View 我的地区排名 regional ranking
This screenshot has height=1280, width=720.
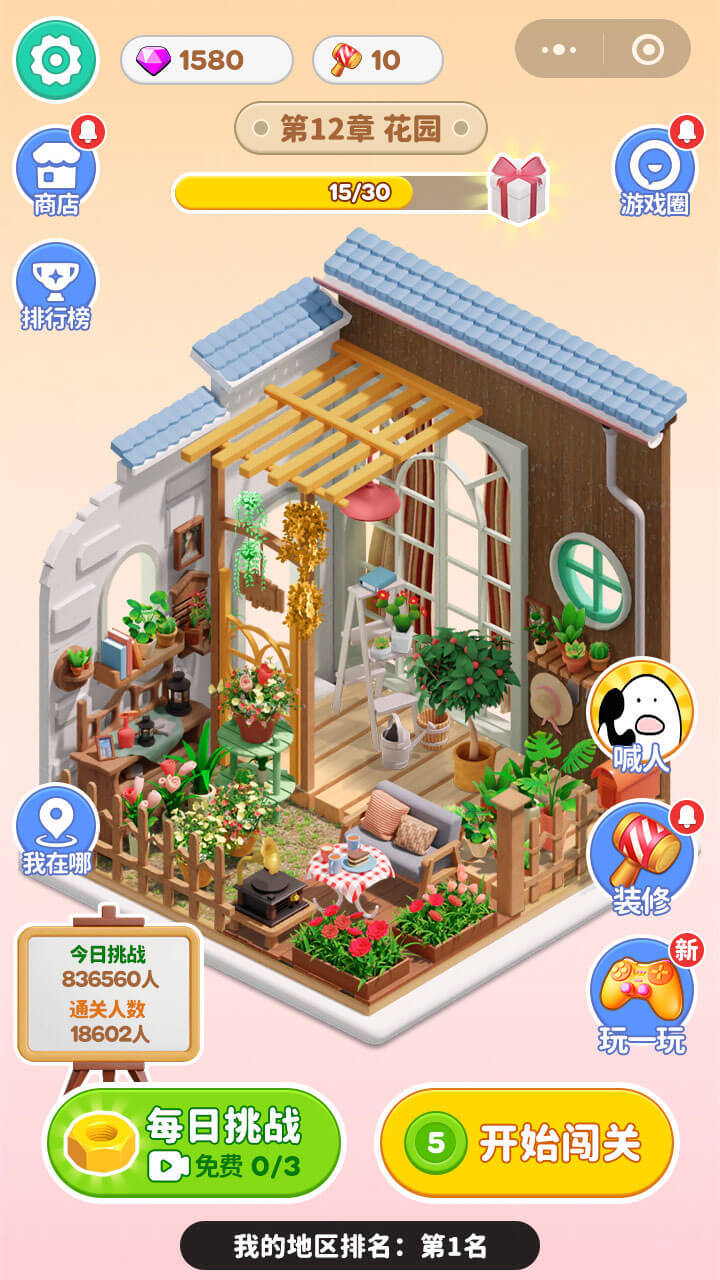point(360,1246)
